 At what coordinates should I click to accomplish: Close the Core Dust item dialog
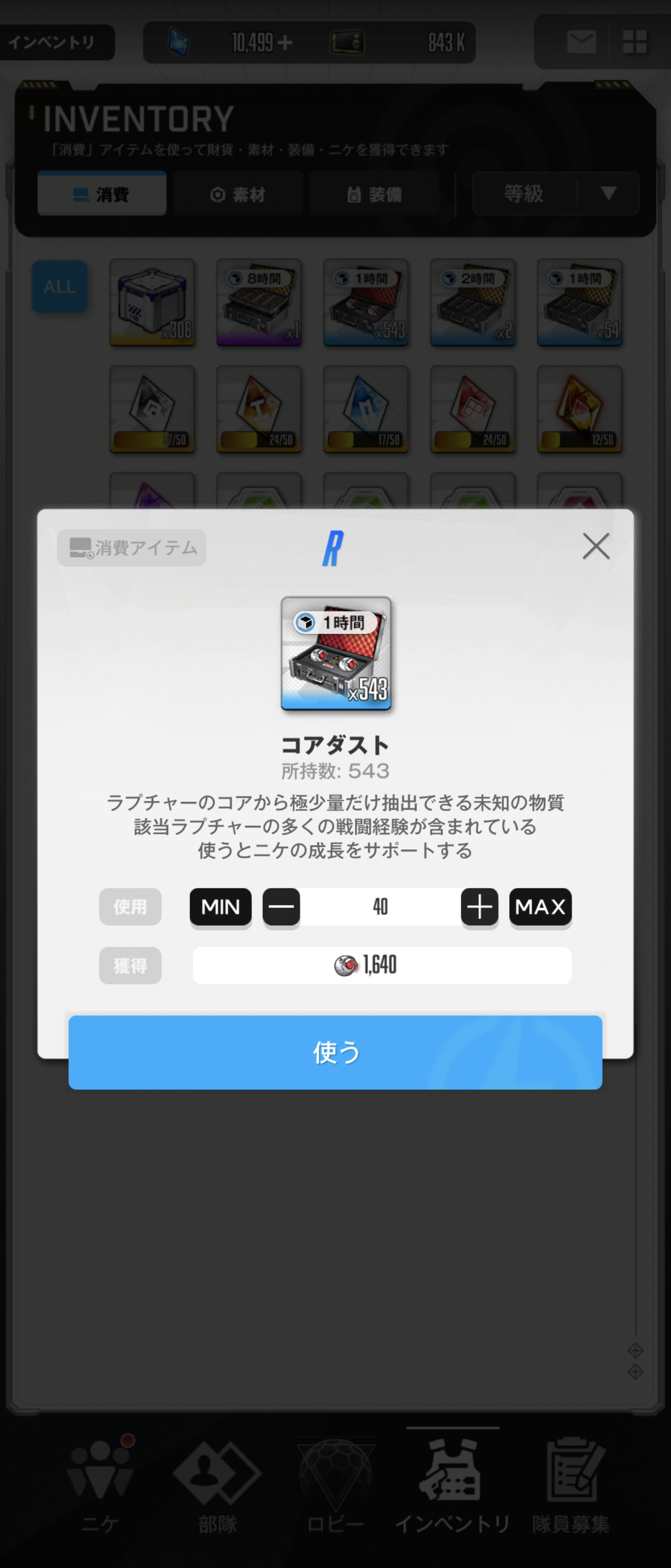click(595, 546)
